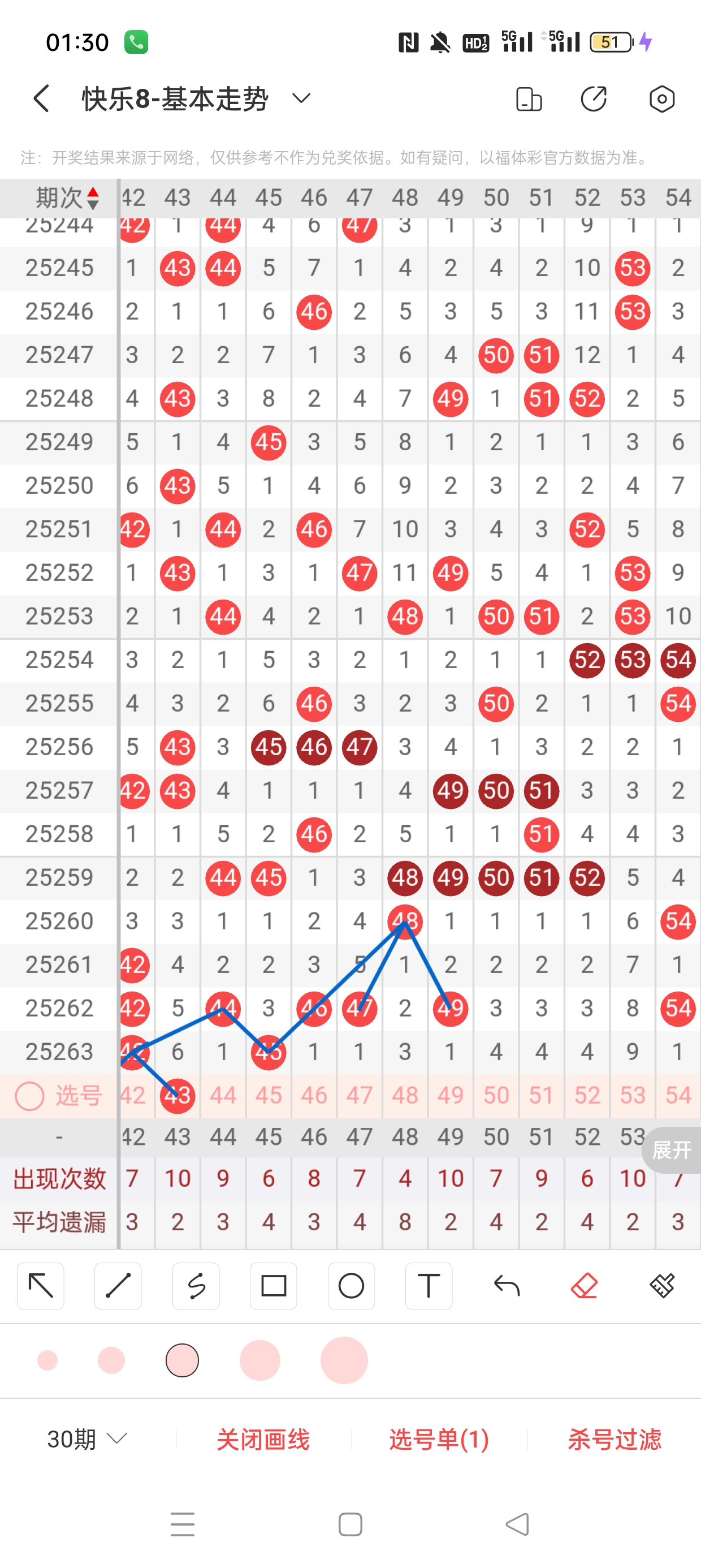
Task: Choose the text tool
Action: [x=429, y=1286]
